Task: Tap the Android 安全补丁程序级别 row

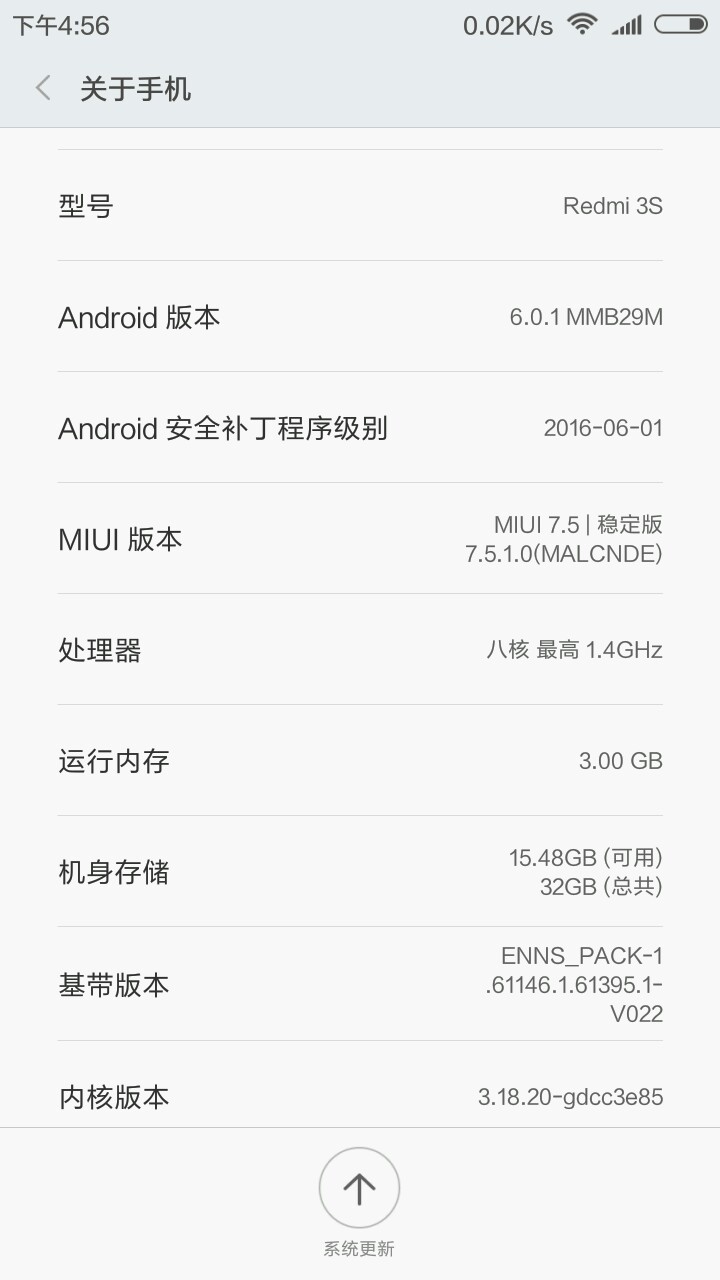Action: tap(360, 428)
